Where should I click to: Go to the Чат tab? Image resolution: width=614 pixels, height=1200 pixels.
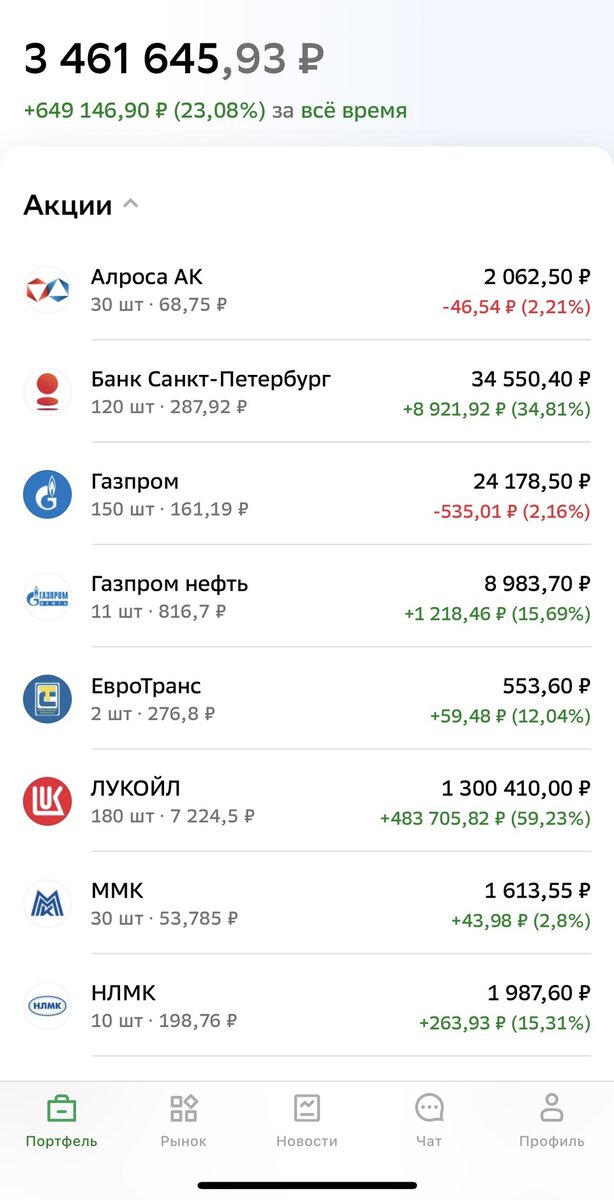tap(430, 1120)
